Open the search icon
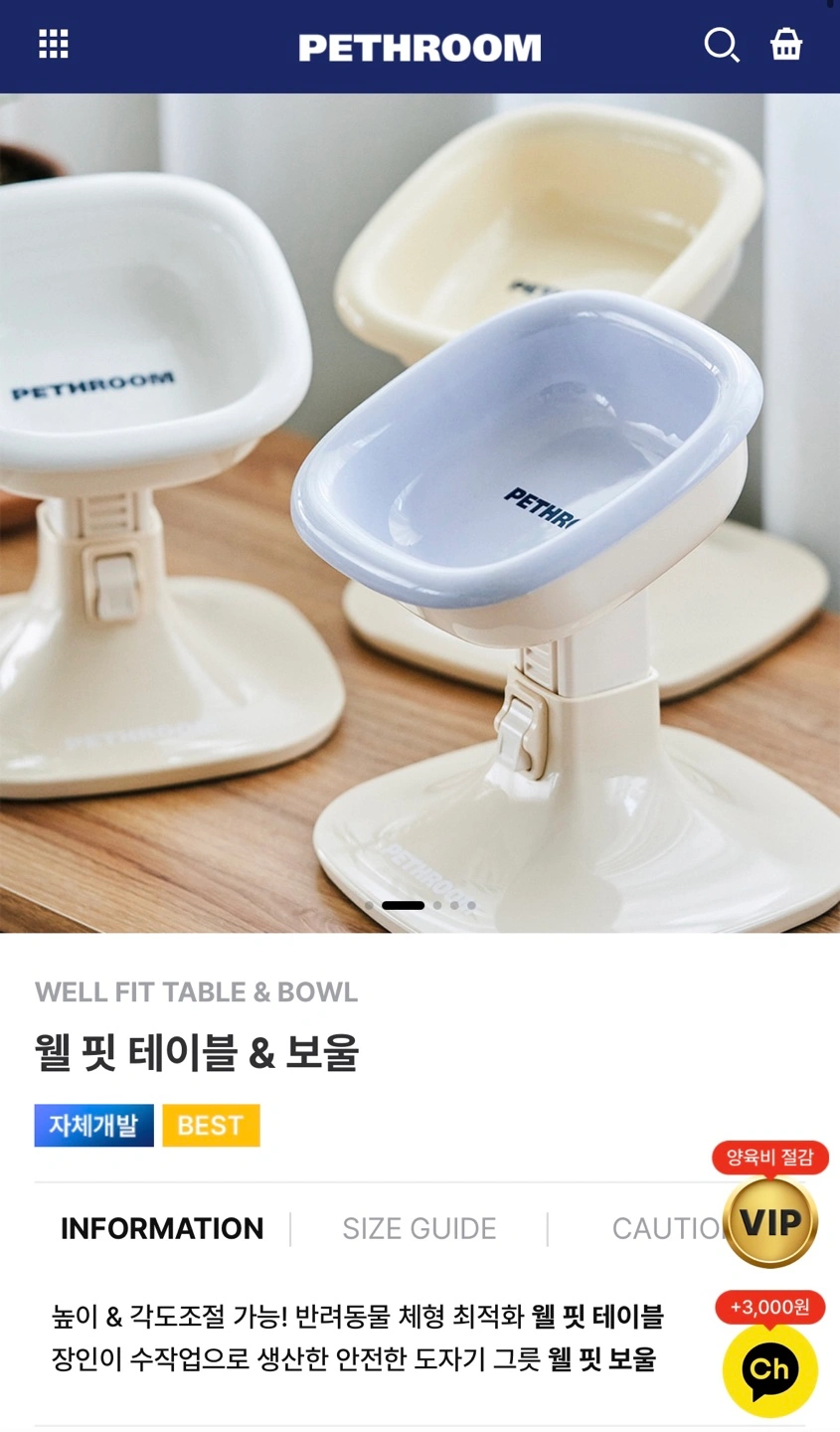Image resolution: width=840 pixels, height=1432 pixels. point(721,45)
